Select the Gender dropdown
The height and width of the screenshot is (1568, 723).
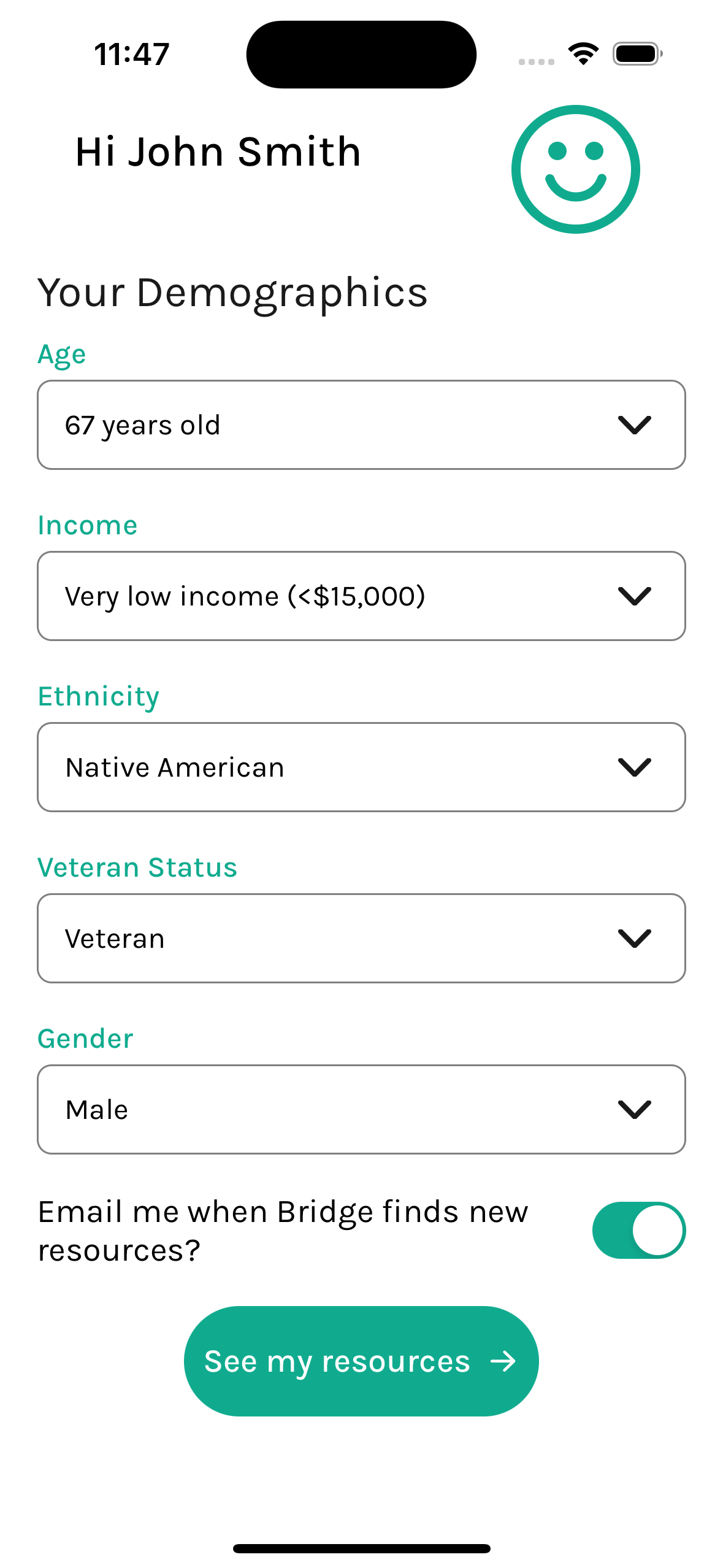point(361,1109)
